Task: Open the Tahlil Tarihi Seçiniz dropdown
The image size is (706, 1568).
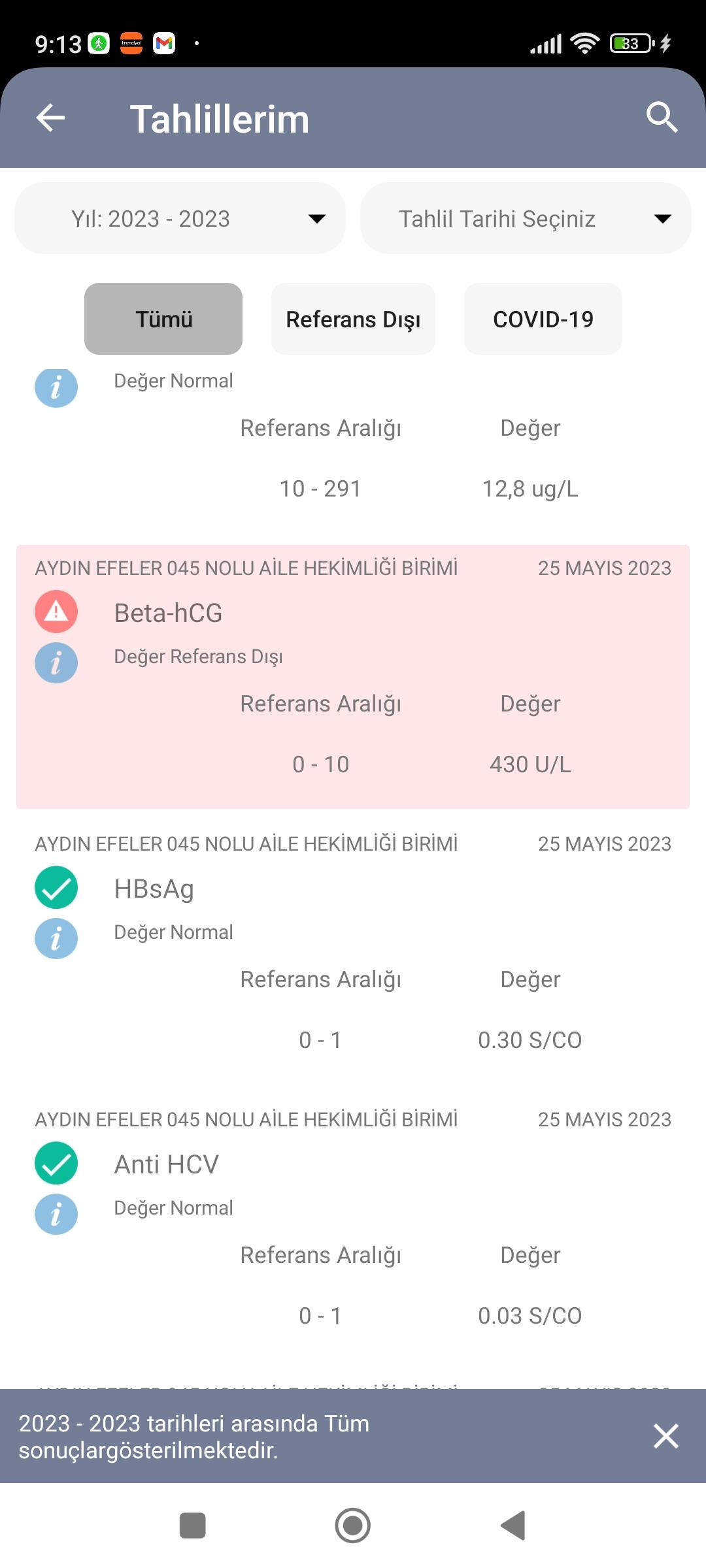Action: pyautogui.click(x=526, y=218)
